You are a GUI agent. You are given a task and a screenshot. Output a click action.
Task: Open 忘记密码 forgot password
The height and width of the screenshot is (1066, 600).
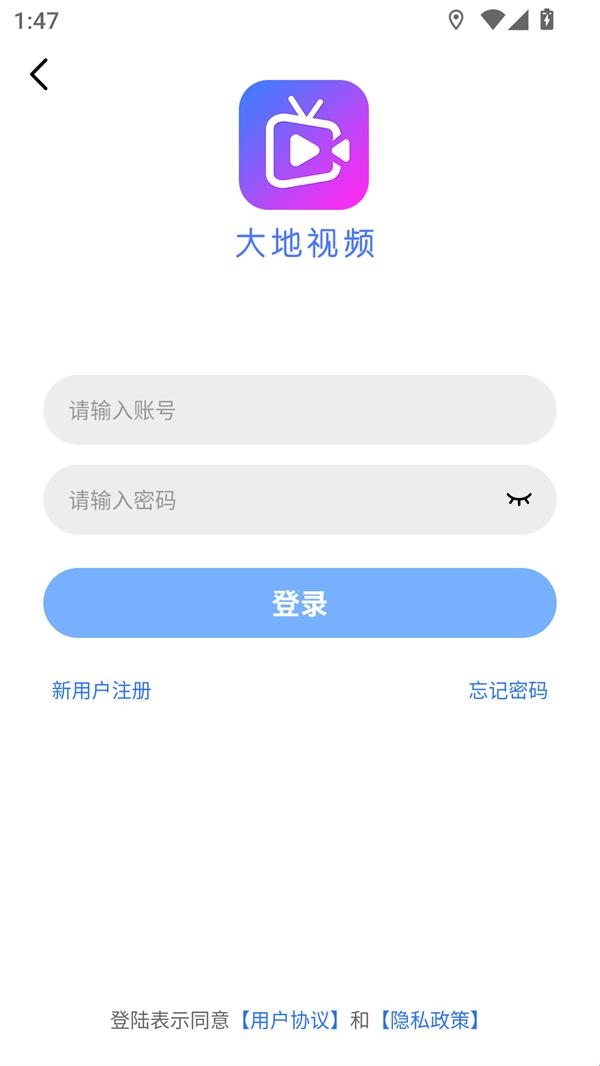tap(508, 690)
